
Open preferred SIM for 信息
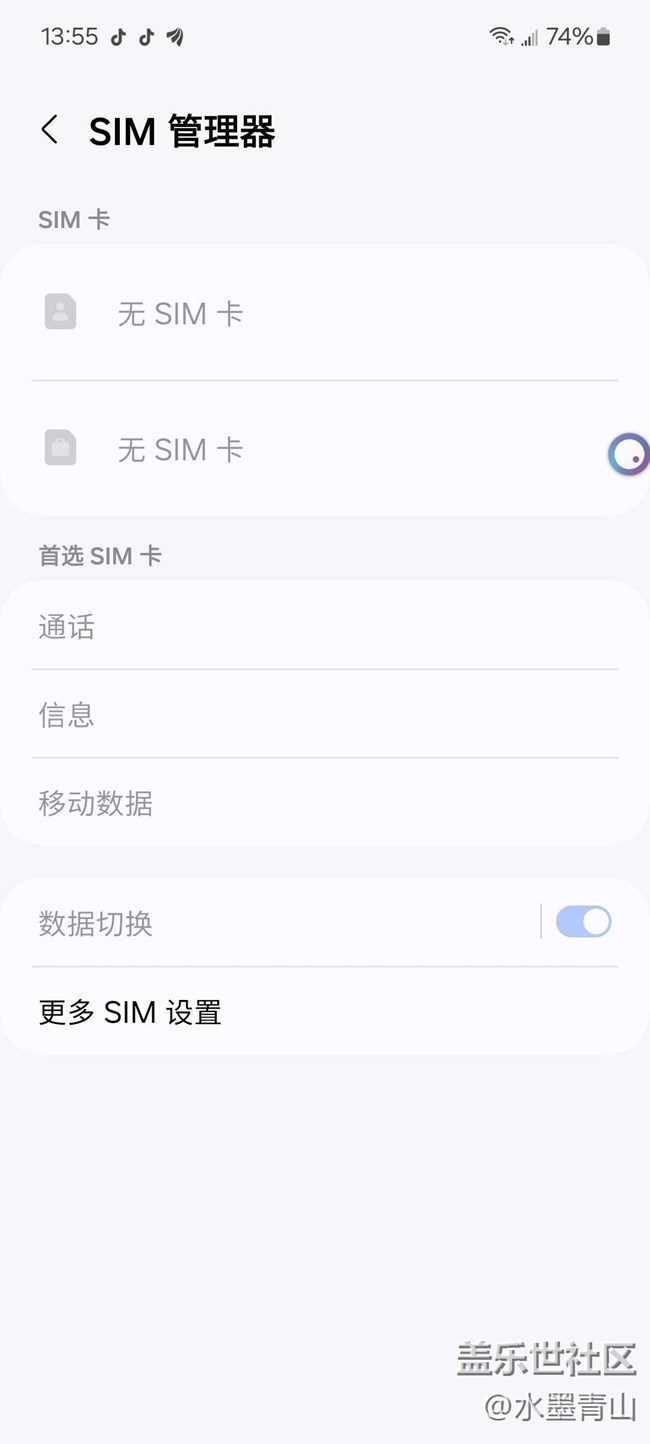click(x=325, y=714)
